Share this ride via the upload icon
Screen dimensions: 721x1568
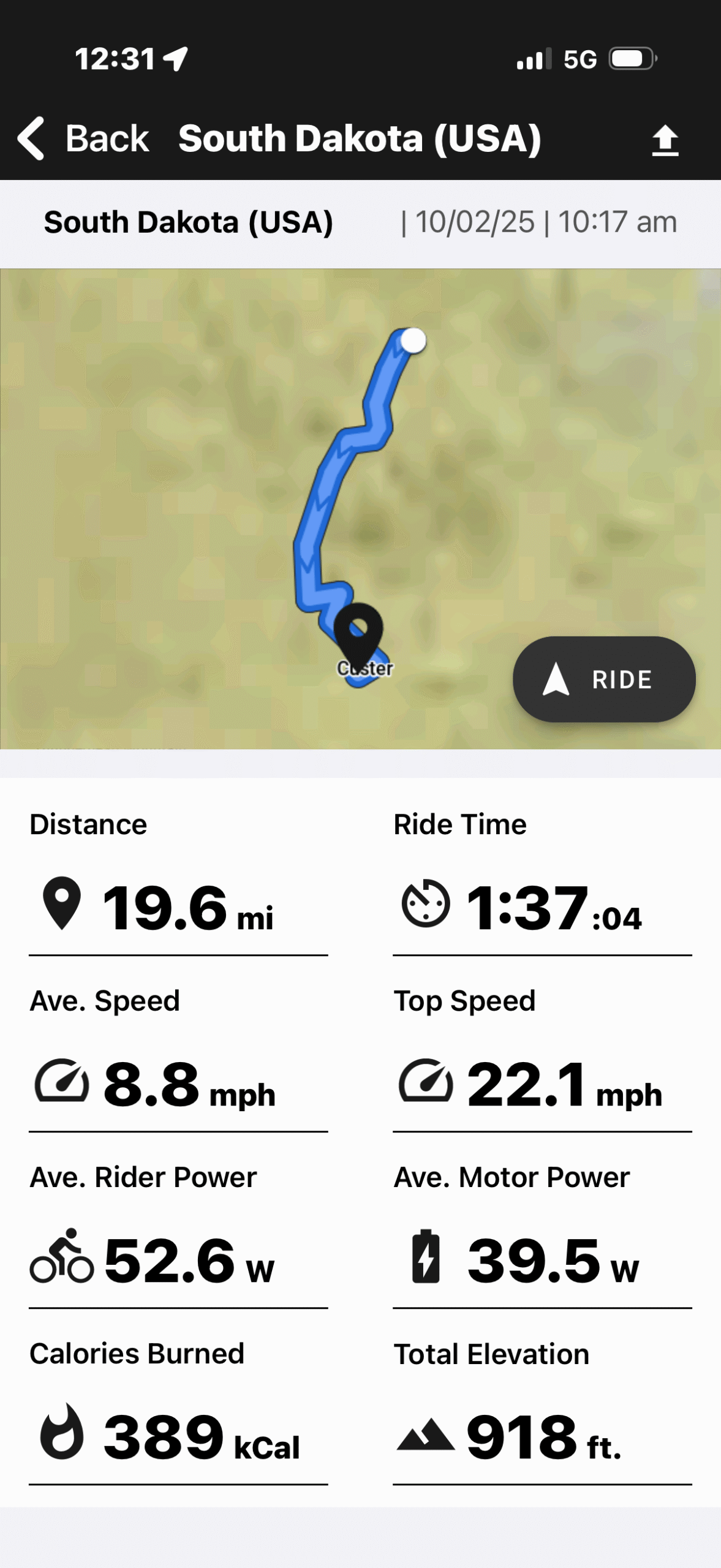click(665, 140)
